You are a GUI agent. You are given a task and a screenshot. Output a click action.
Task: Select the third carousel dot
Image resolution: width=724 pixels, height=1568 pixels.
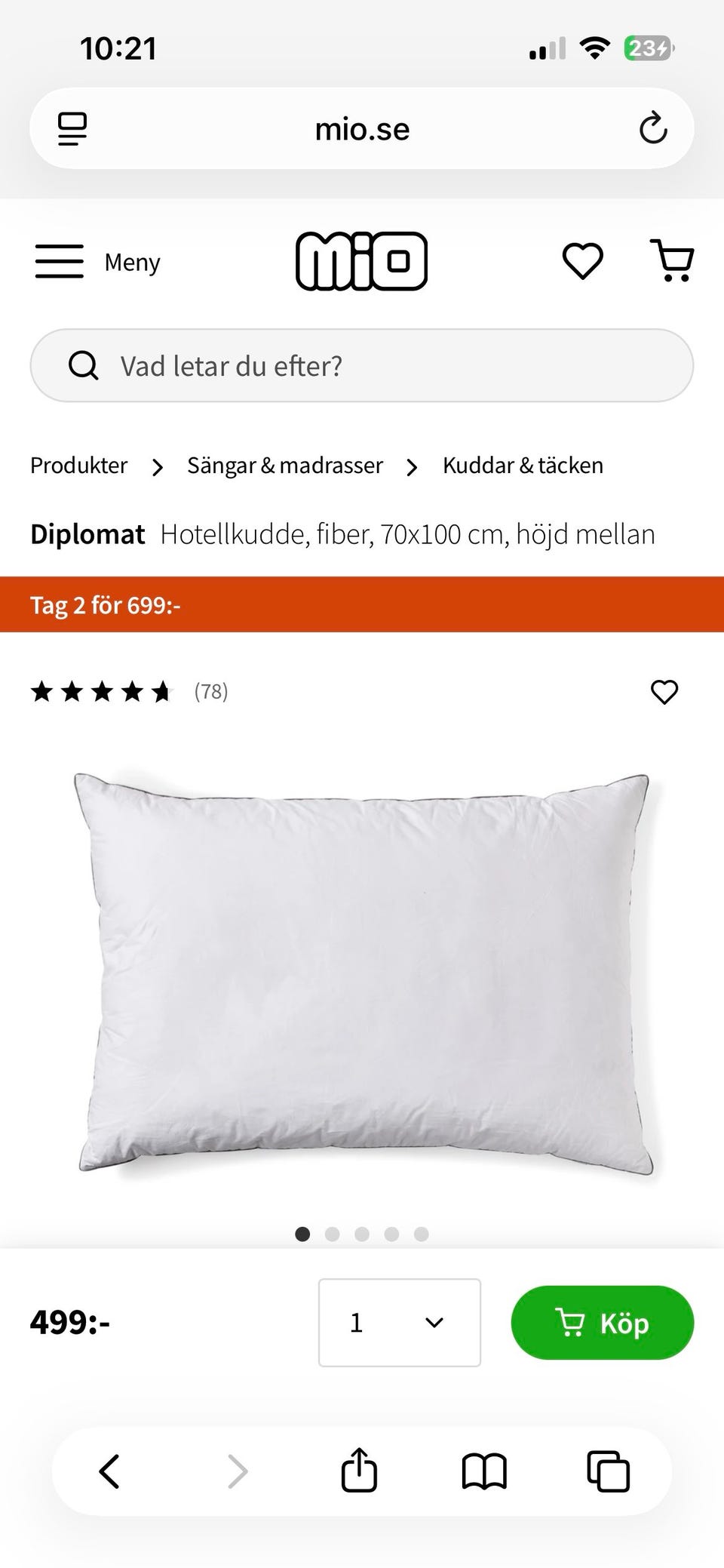point(362,1234)
